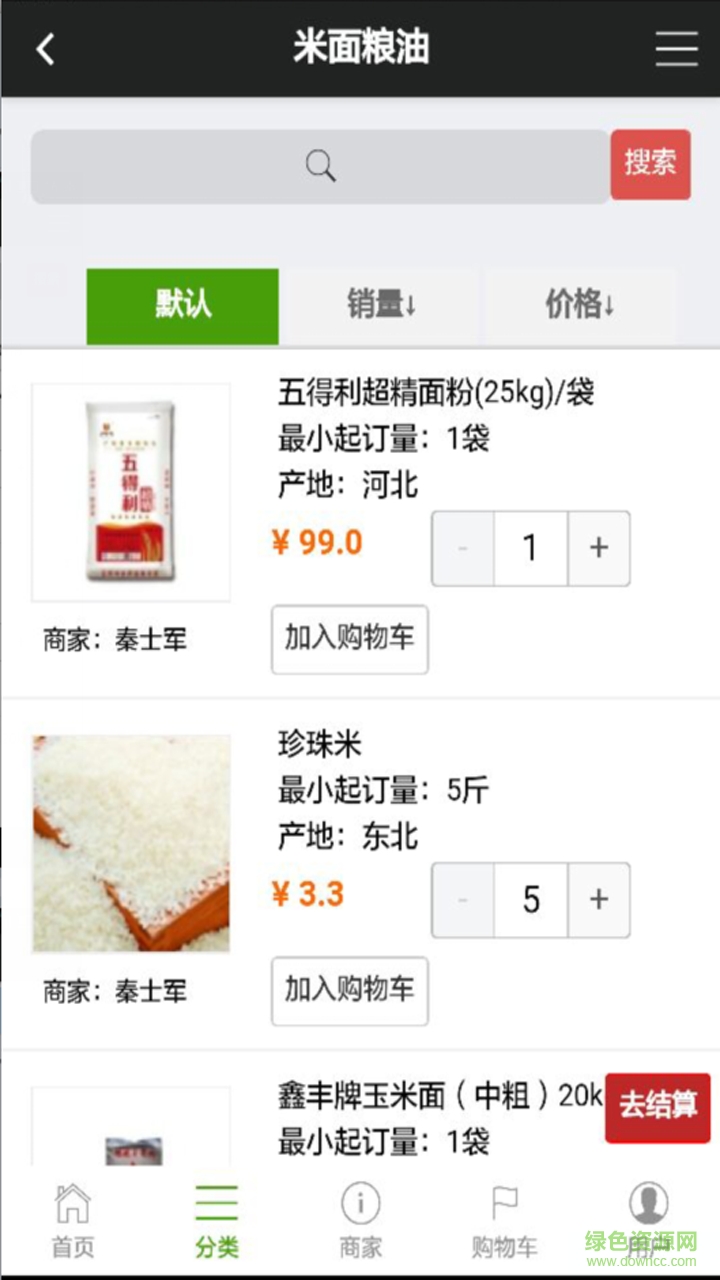Tap the back arrow at top left

point(45,48)
